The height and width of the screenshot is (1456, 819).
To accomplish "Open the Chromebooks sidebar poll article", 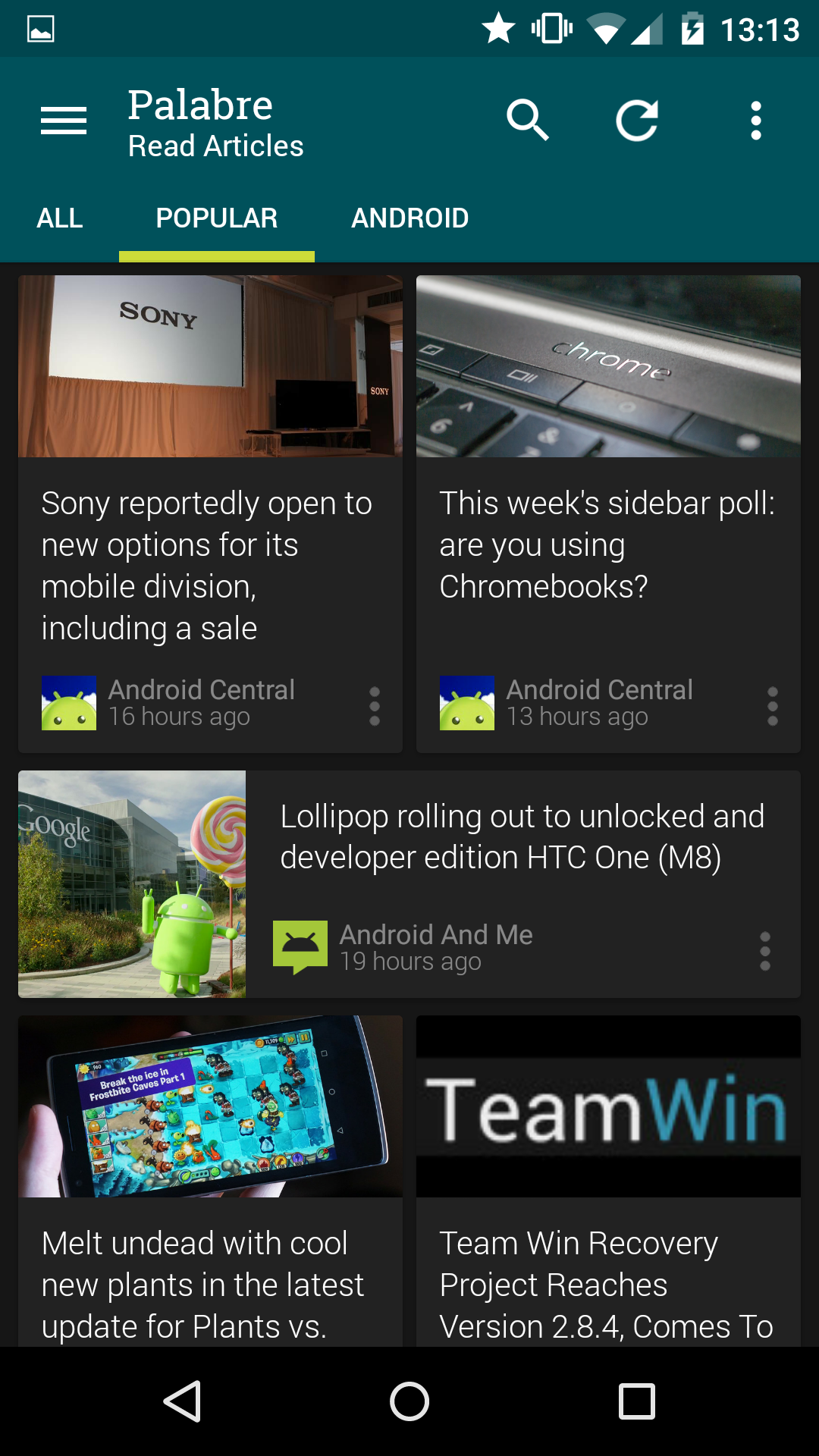I will tap(608, 514).
